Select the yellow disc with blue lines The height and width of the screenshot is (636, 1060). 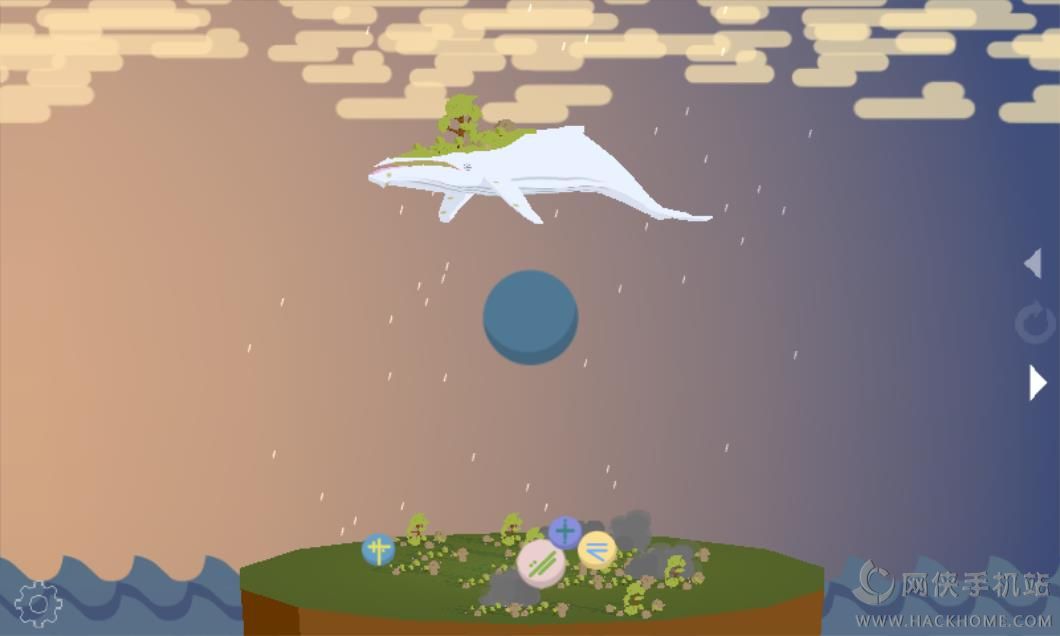(x=597, y=549)
